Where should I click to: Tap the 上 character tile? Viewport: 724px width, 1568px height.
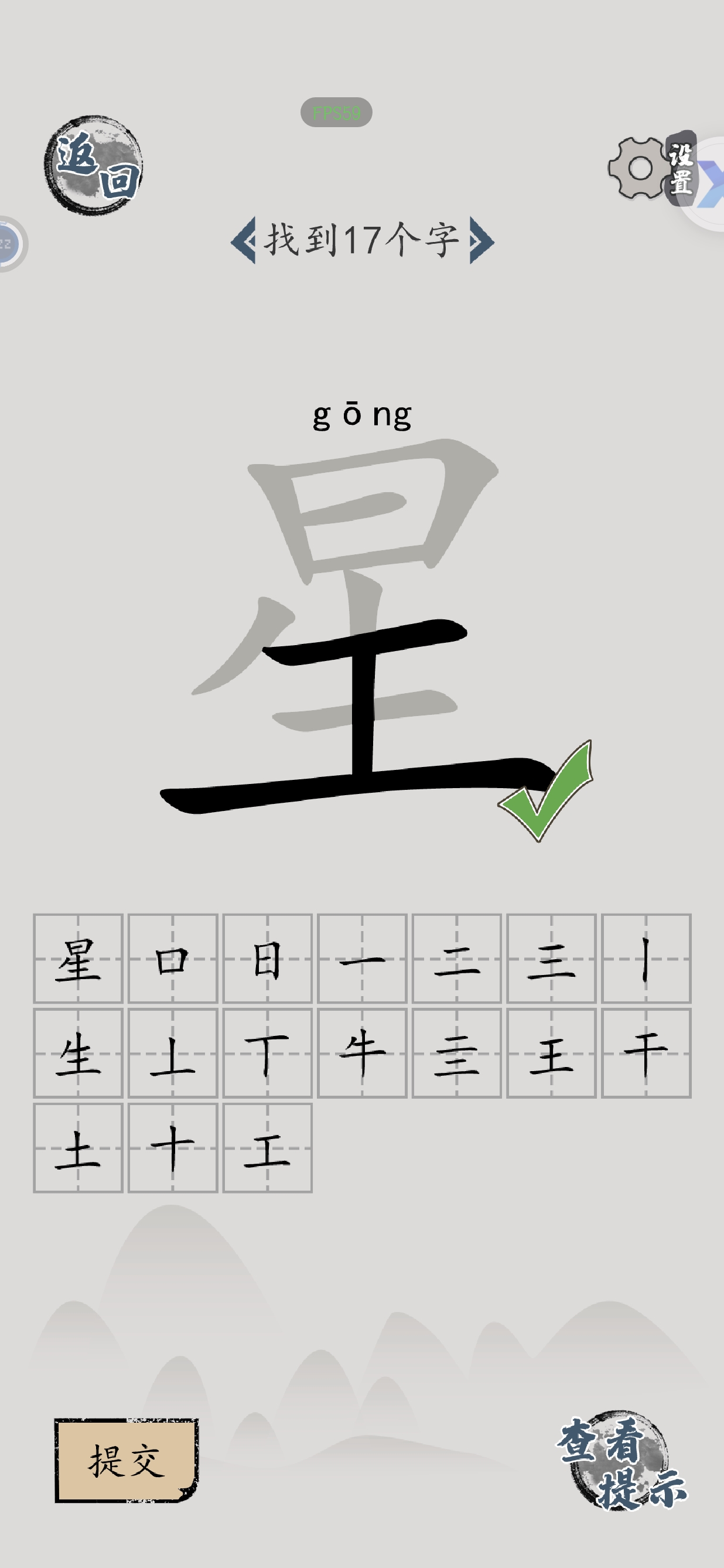click(x=173, y=1053)
